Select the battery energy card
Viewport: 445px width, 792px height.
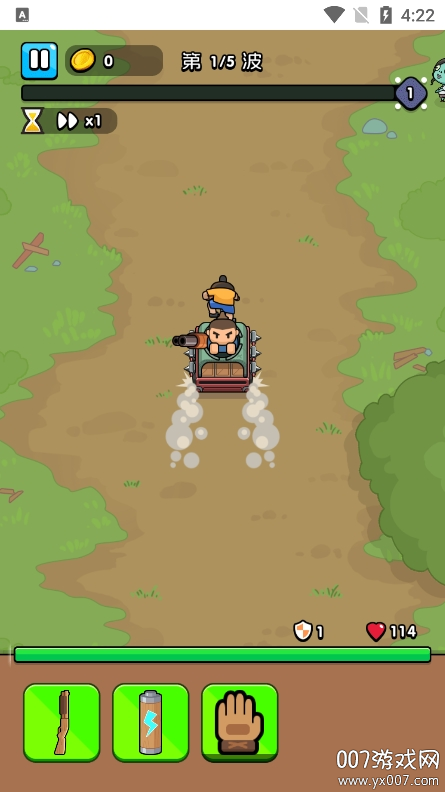151,723
